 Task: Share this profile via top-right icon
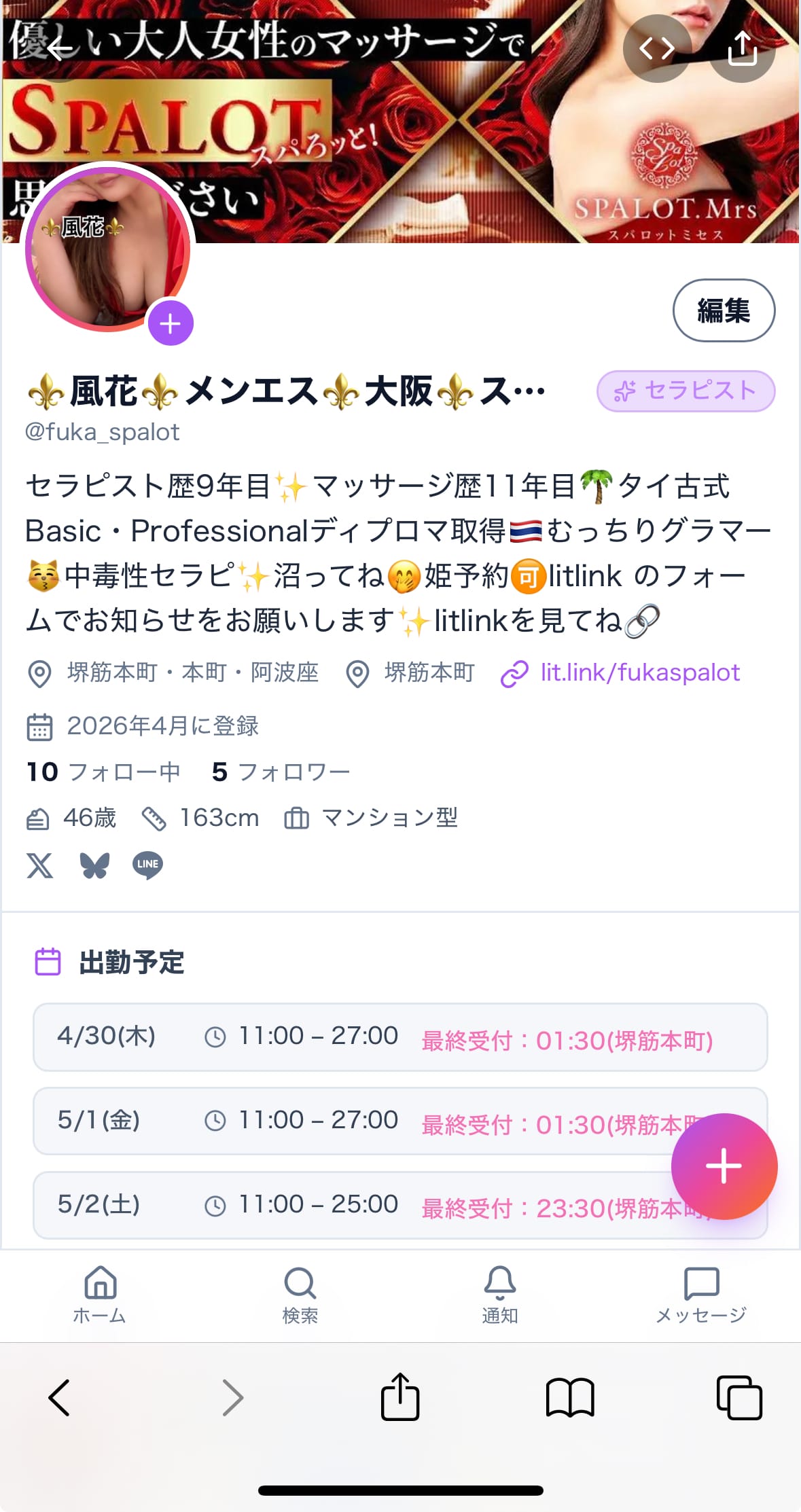click(x=742, y=48)
